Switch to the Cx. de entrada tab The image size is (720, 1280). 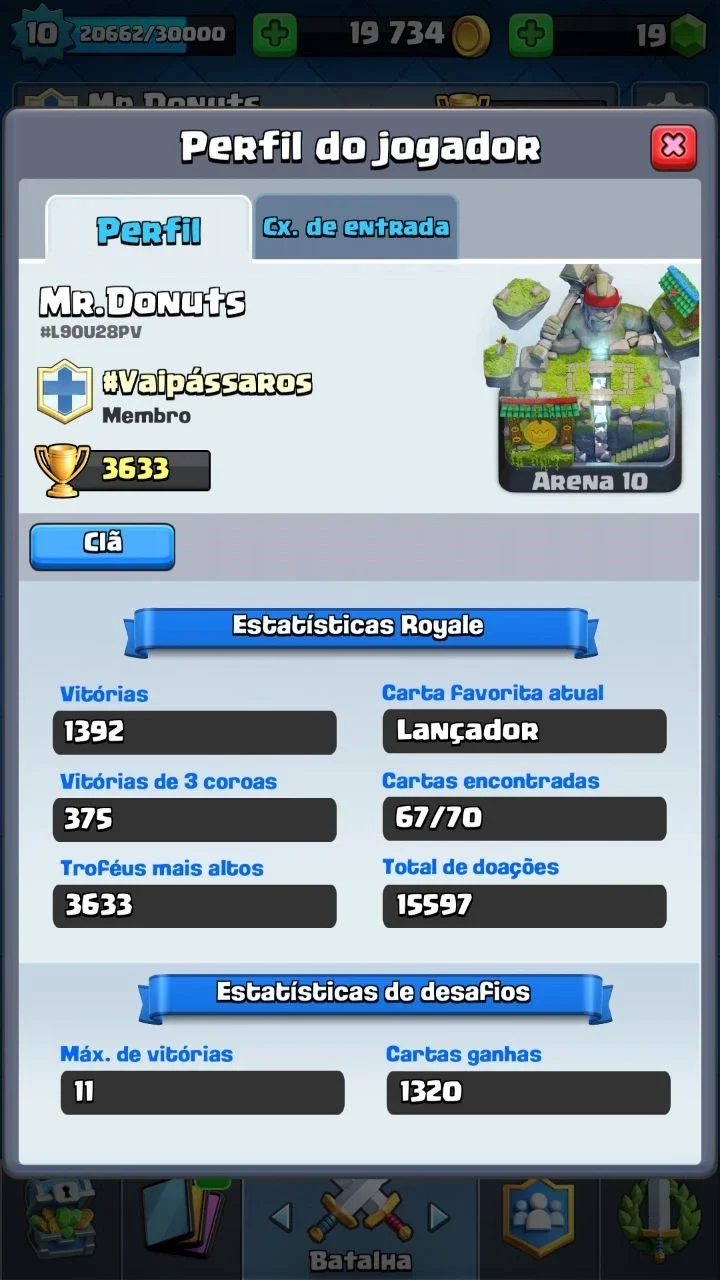(355, 227)
